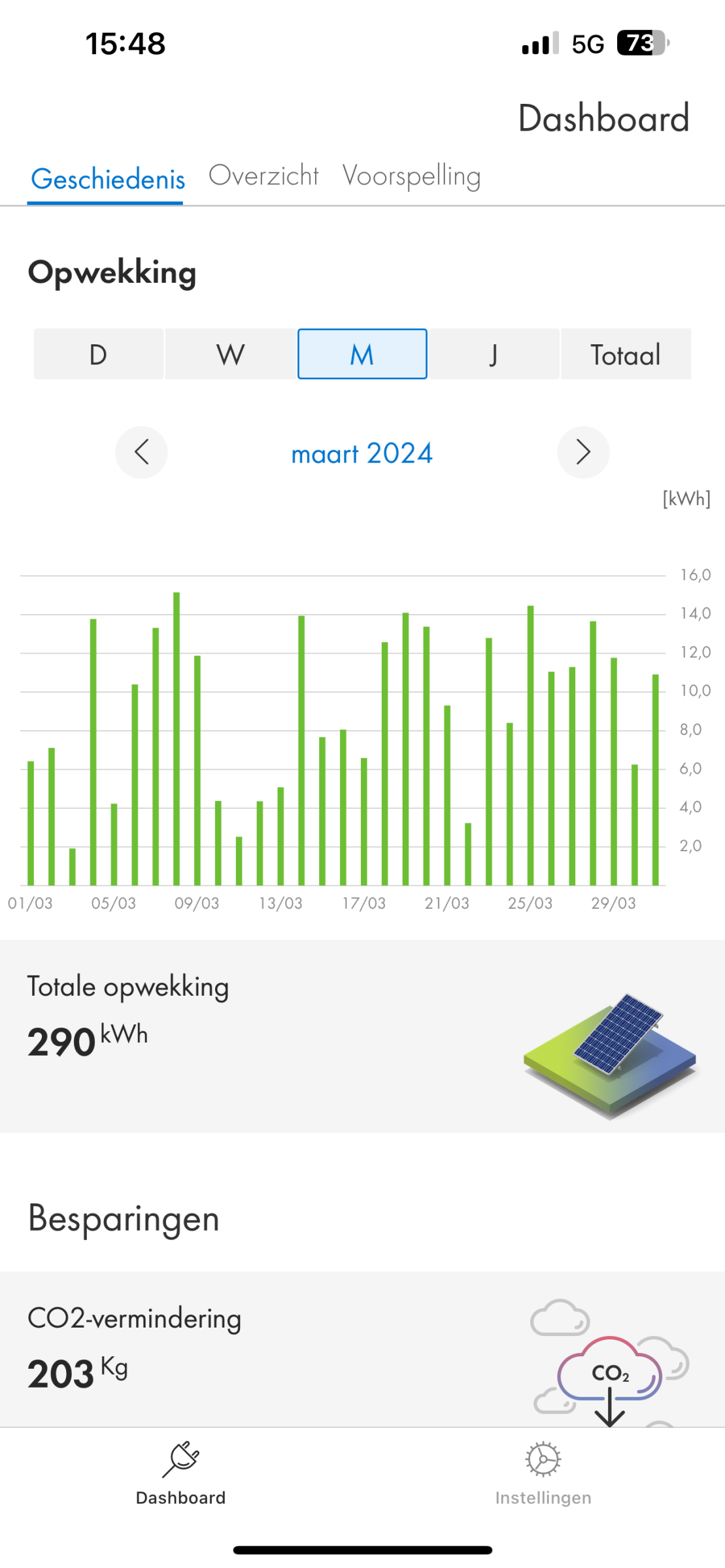The image size is (725, 1568).
Task: Switch to the Overzicht tab
Action: click(263, 176)
